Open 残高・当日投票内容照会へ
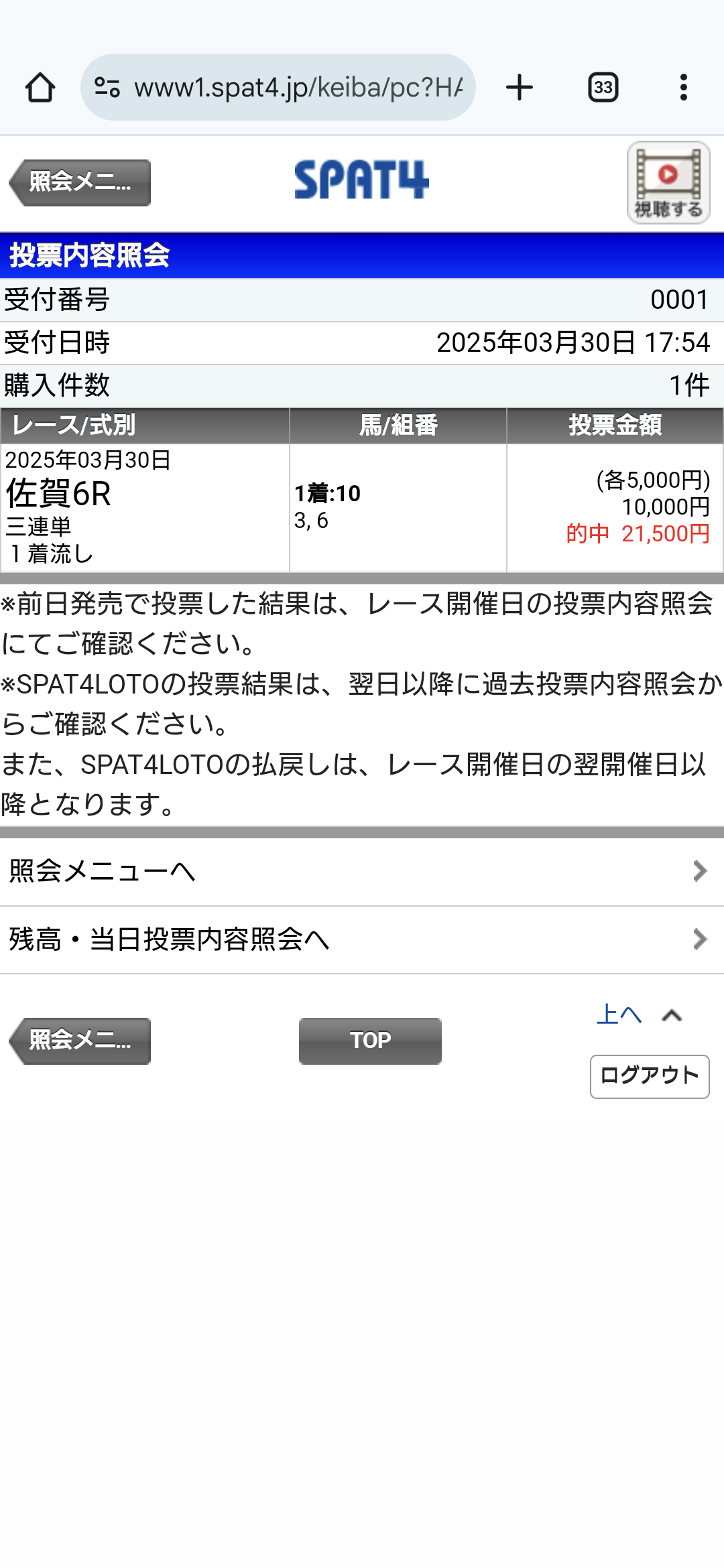Screen dimensions: 724x1568 362,939
